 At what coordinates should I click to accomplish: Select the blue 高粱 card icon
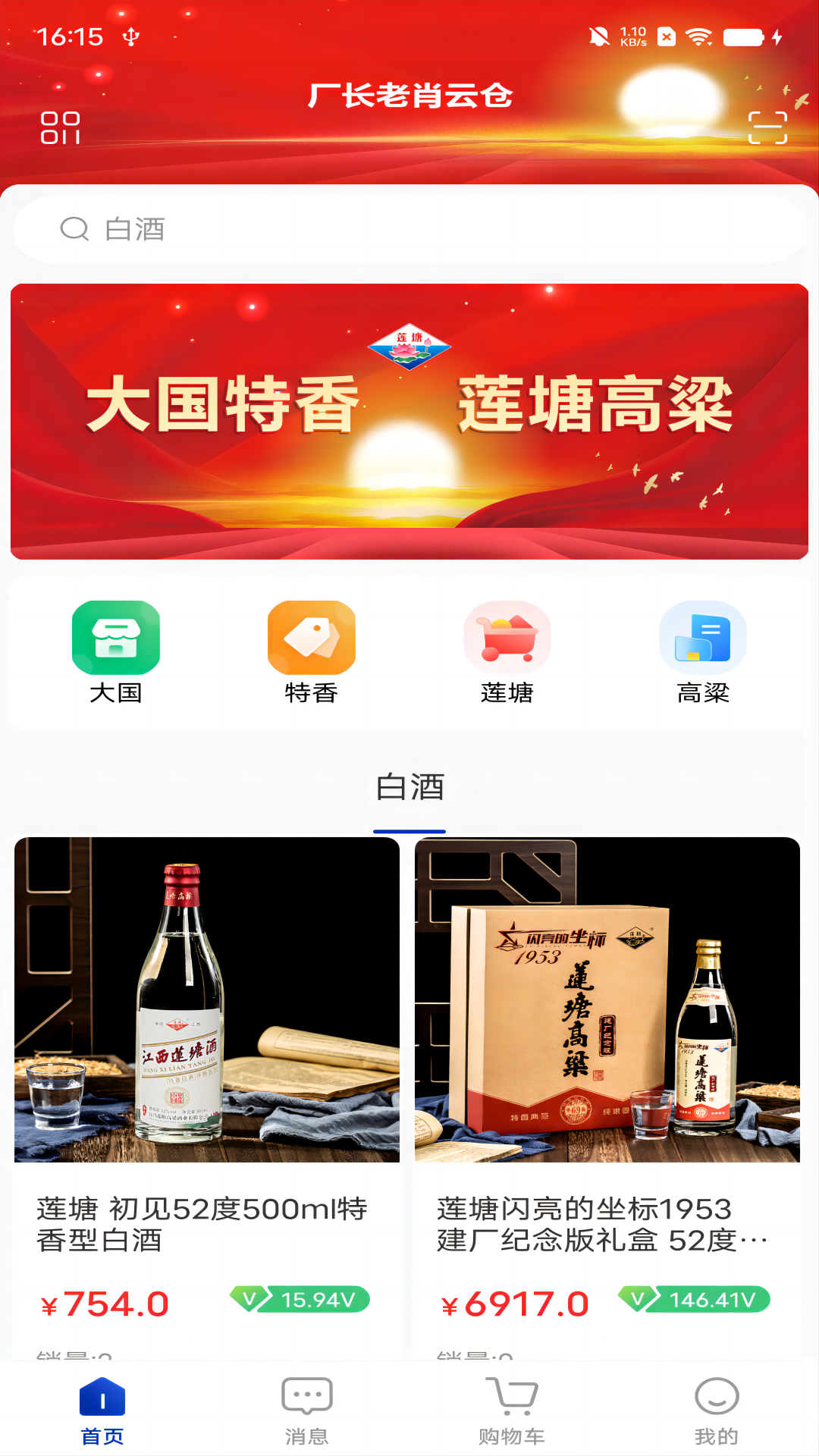point(701,638)
